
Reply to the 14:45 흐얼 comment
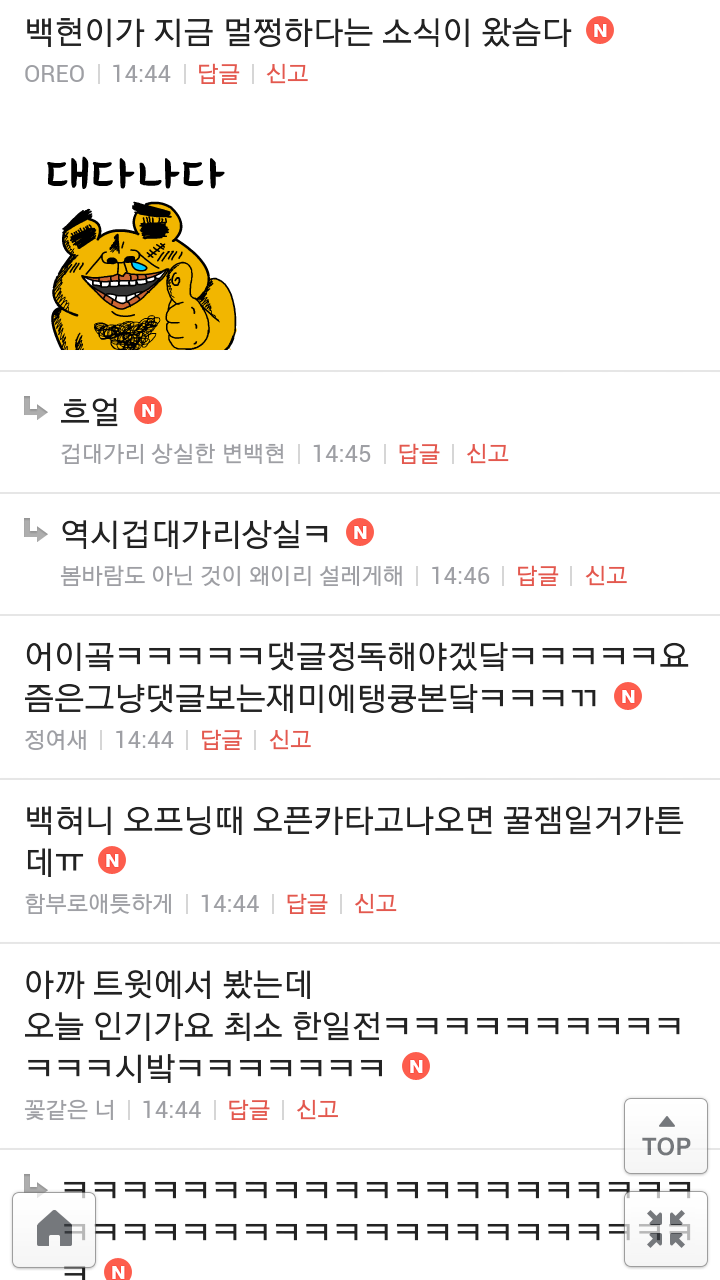click(419, 454)
